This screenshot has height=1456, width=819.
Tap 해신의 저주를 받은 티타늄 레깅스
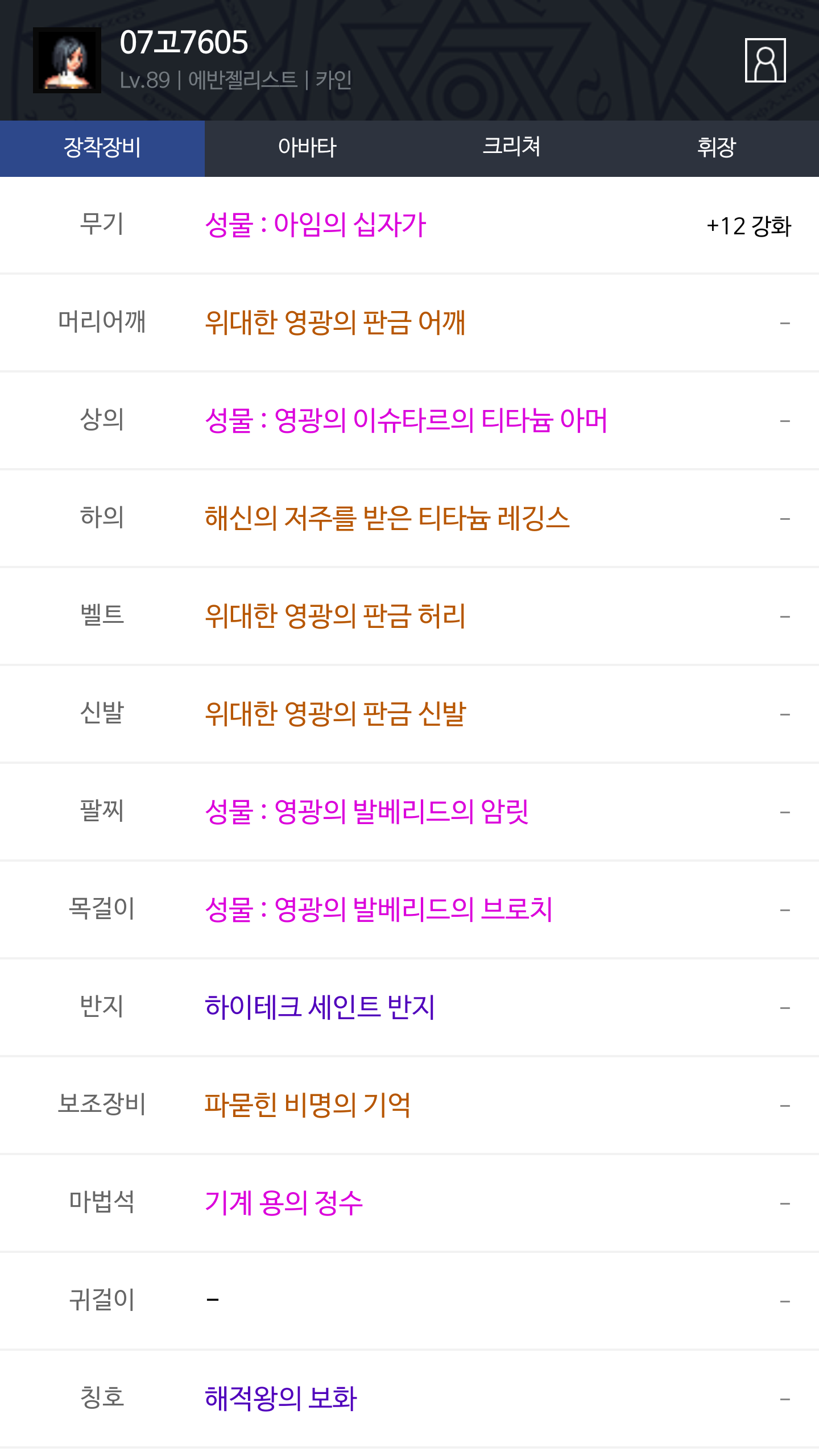click(x=387, y=518)
